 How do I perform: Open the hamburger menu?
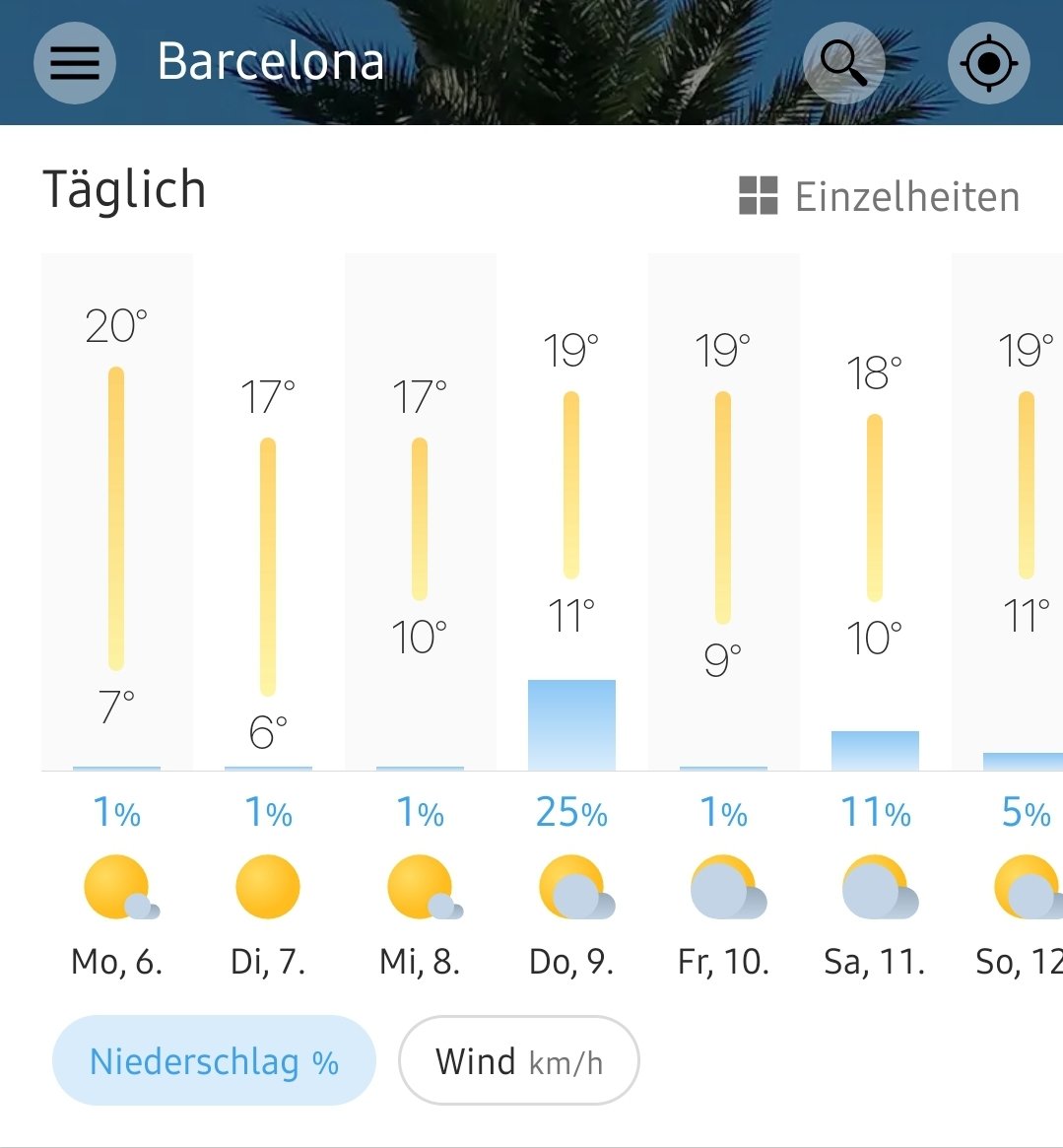75,63
